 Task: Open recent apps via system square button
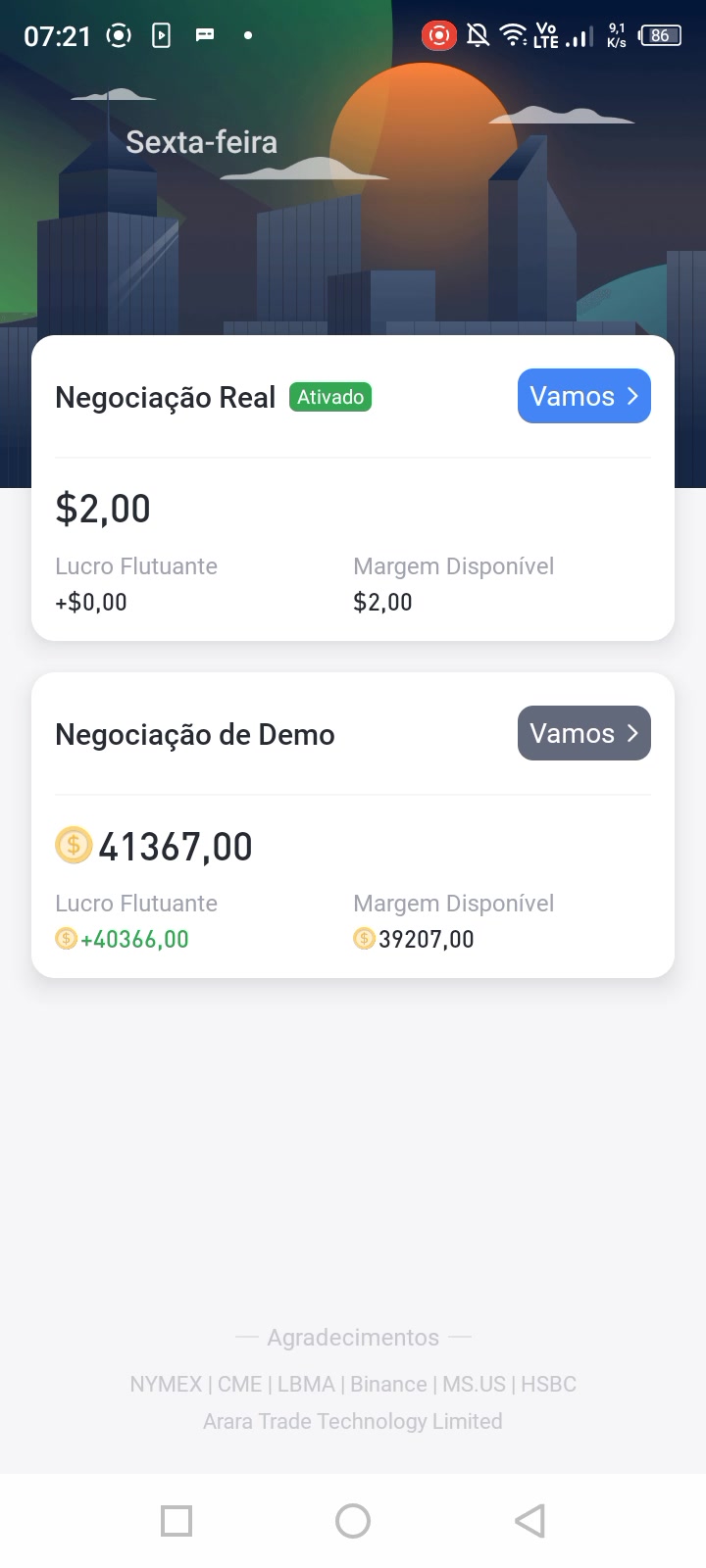point(176,1521)
